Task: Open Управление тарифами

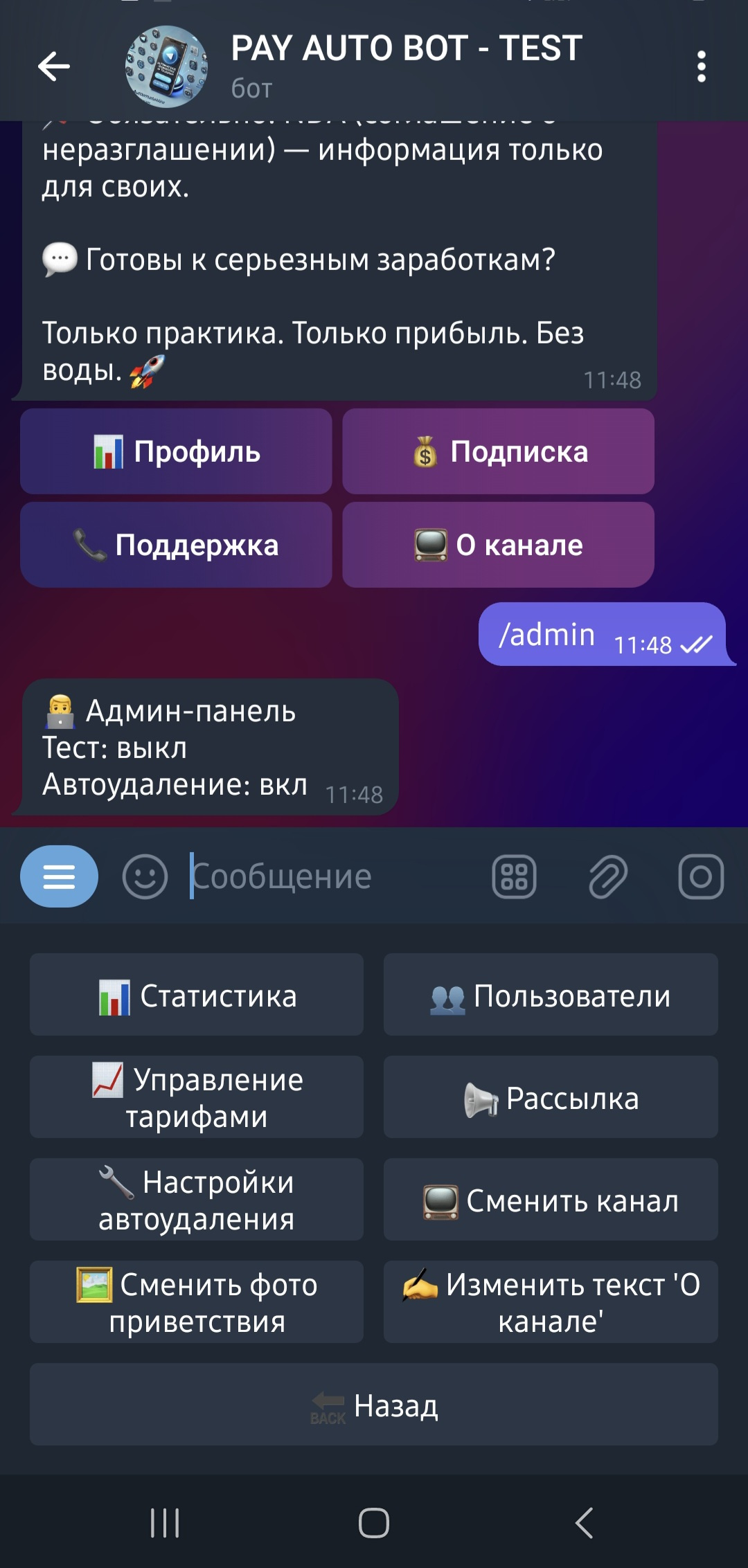Action: [x=197, y=1097]
